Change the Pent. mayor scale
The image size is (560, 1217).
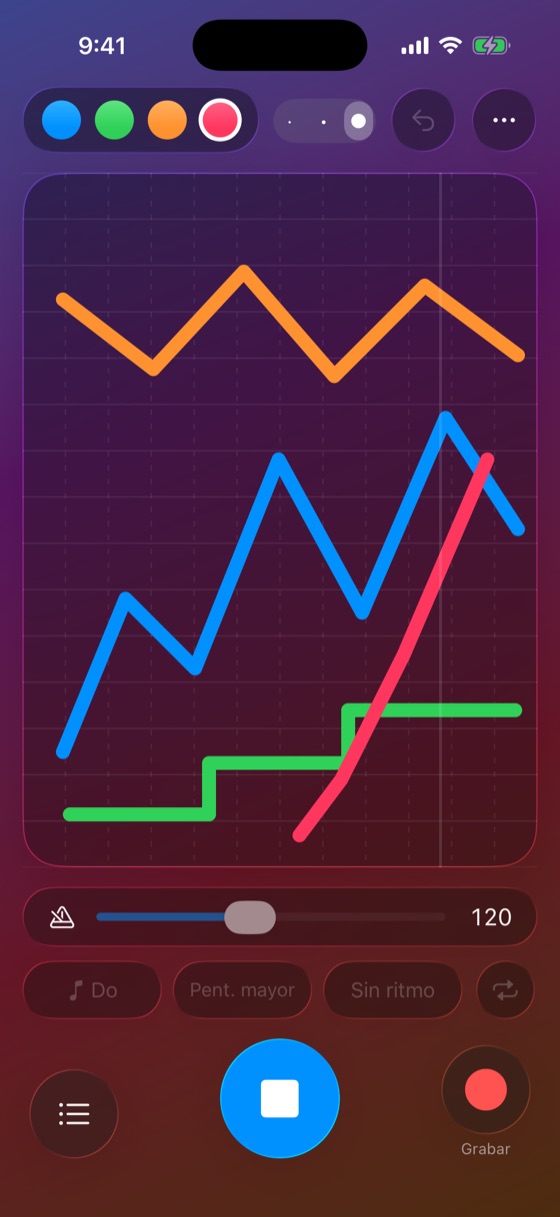pyautogui.click(x=243, y=990)
